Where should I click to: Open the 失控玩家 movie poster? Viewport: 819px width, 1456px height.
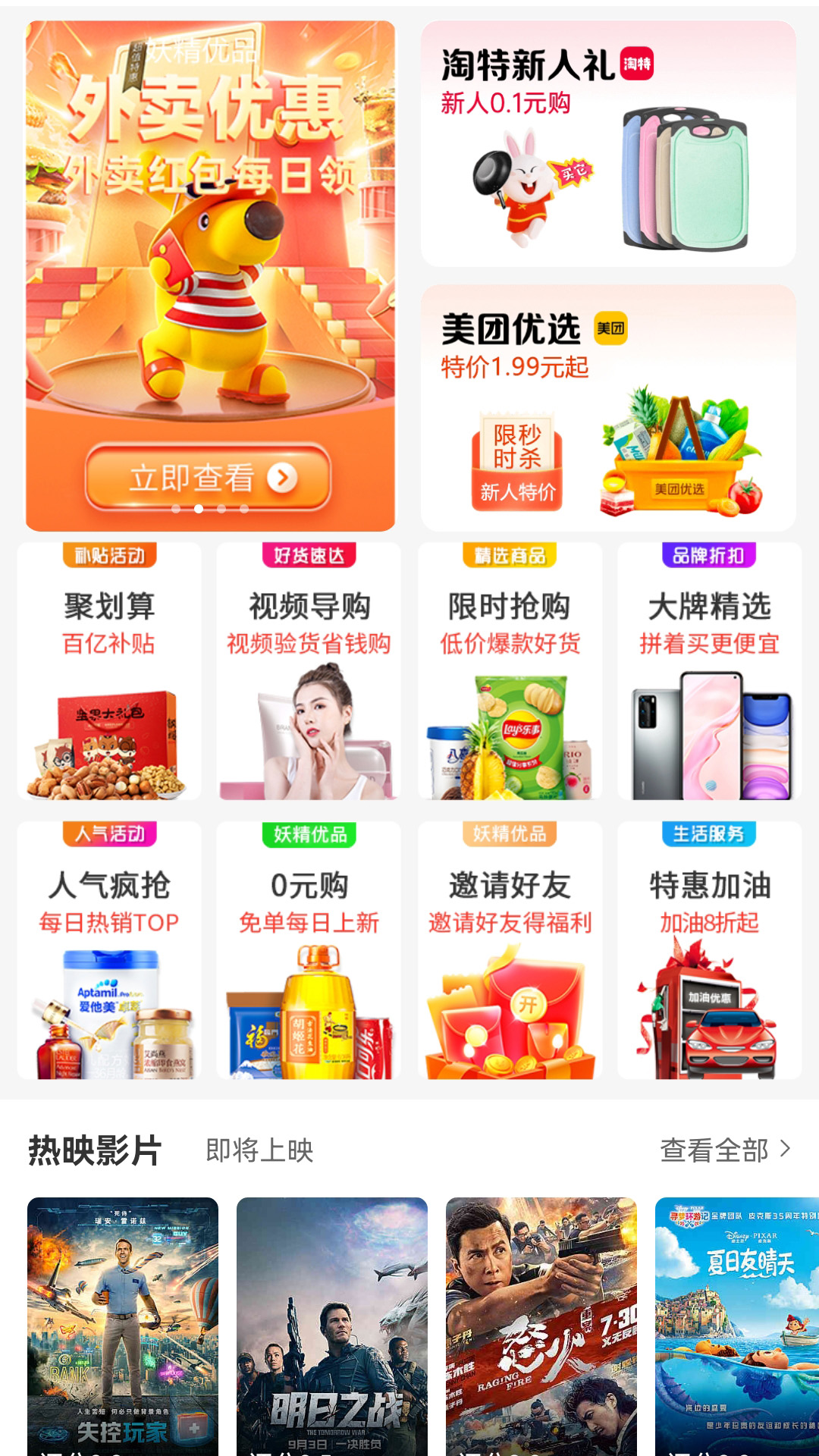(x=123, y=1326)
